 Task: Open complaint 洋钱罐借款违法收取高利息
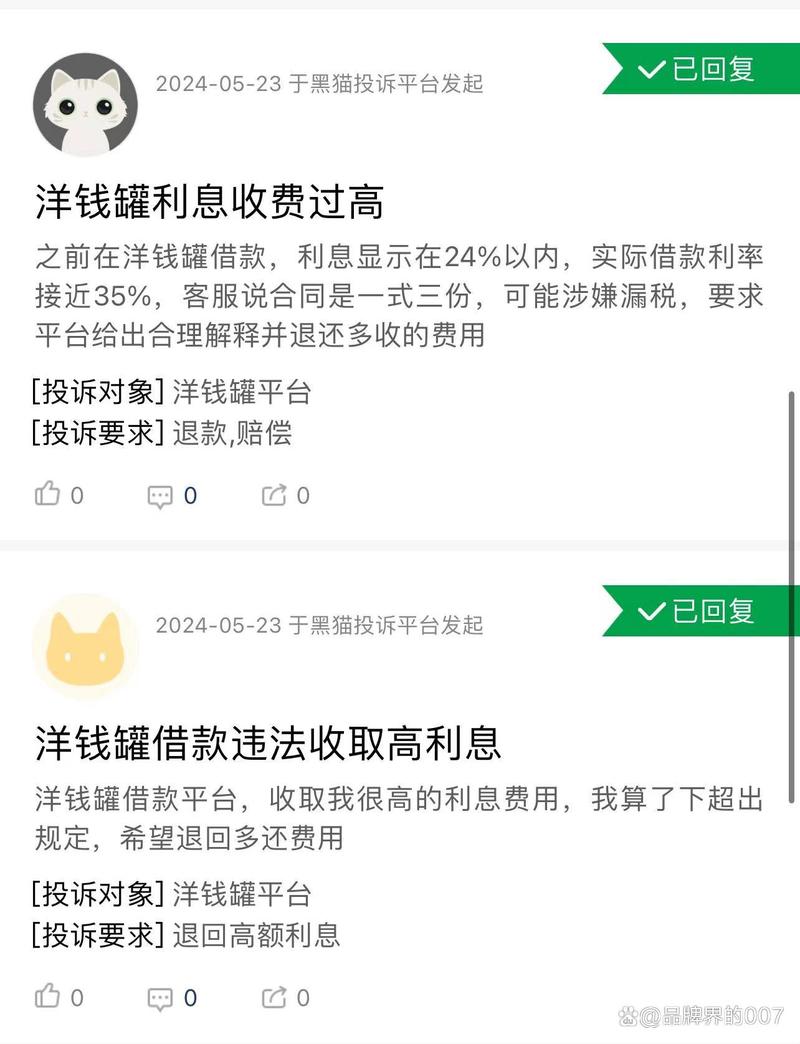268,743
